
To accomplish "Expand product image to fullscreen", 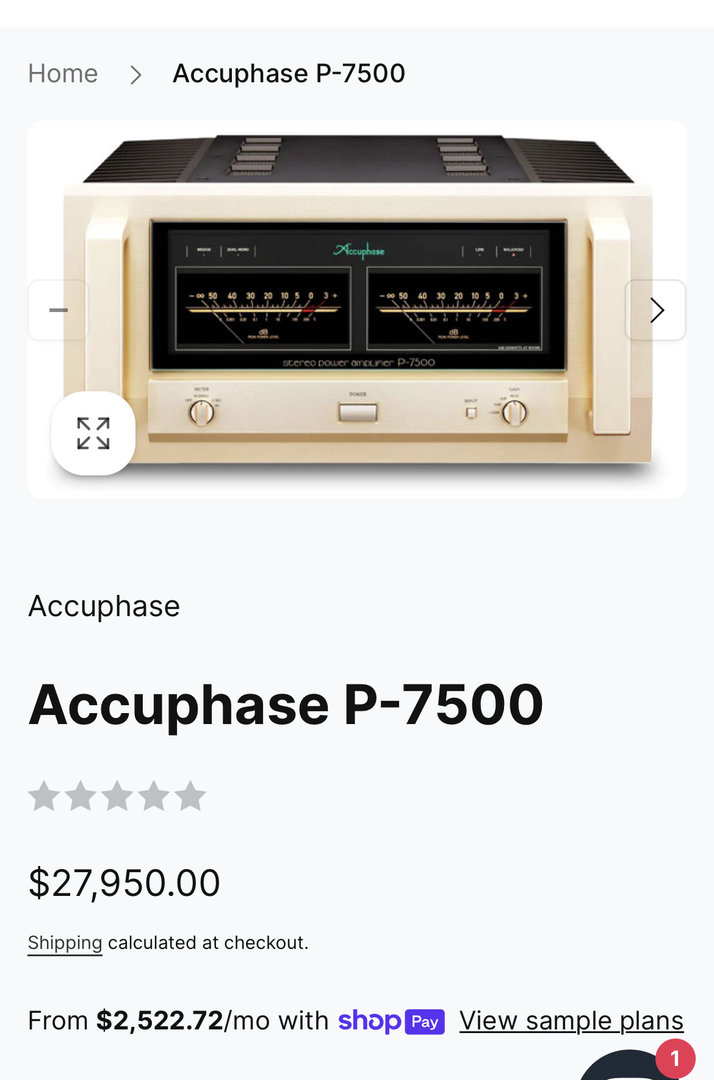I will (x=93, y=433).
